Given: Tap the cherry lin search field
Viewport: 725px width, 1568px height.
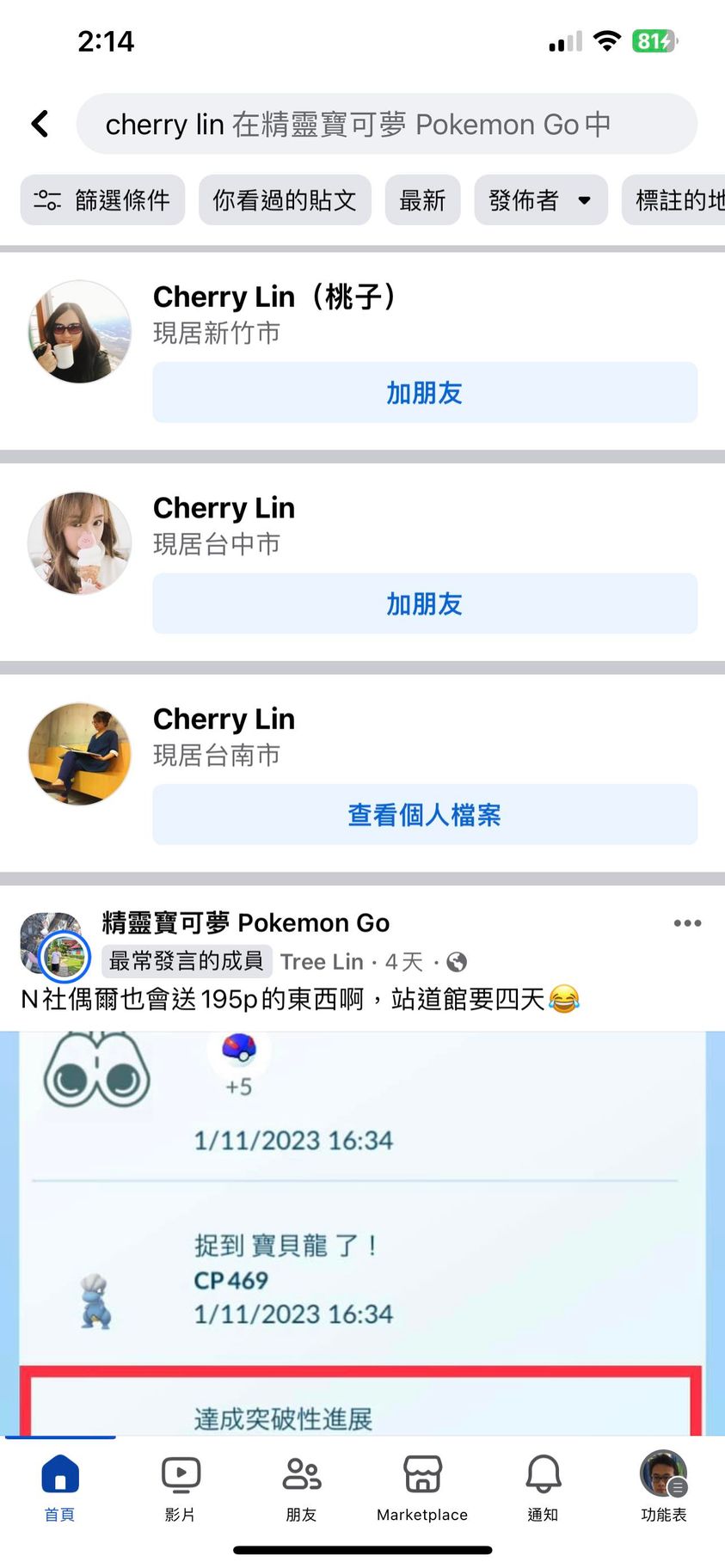Looking at the screenshot, I should [387, 125].
